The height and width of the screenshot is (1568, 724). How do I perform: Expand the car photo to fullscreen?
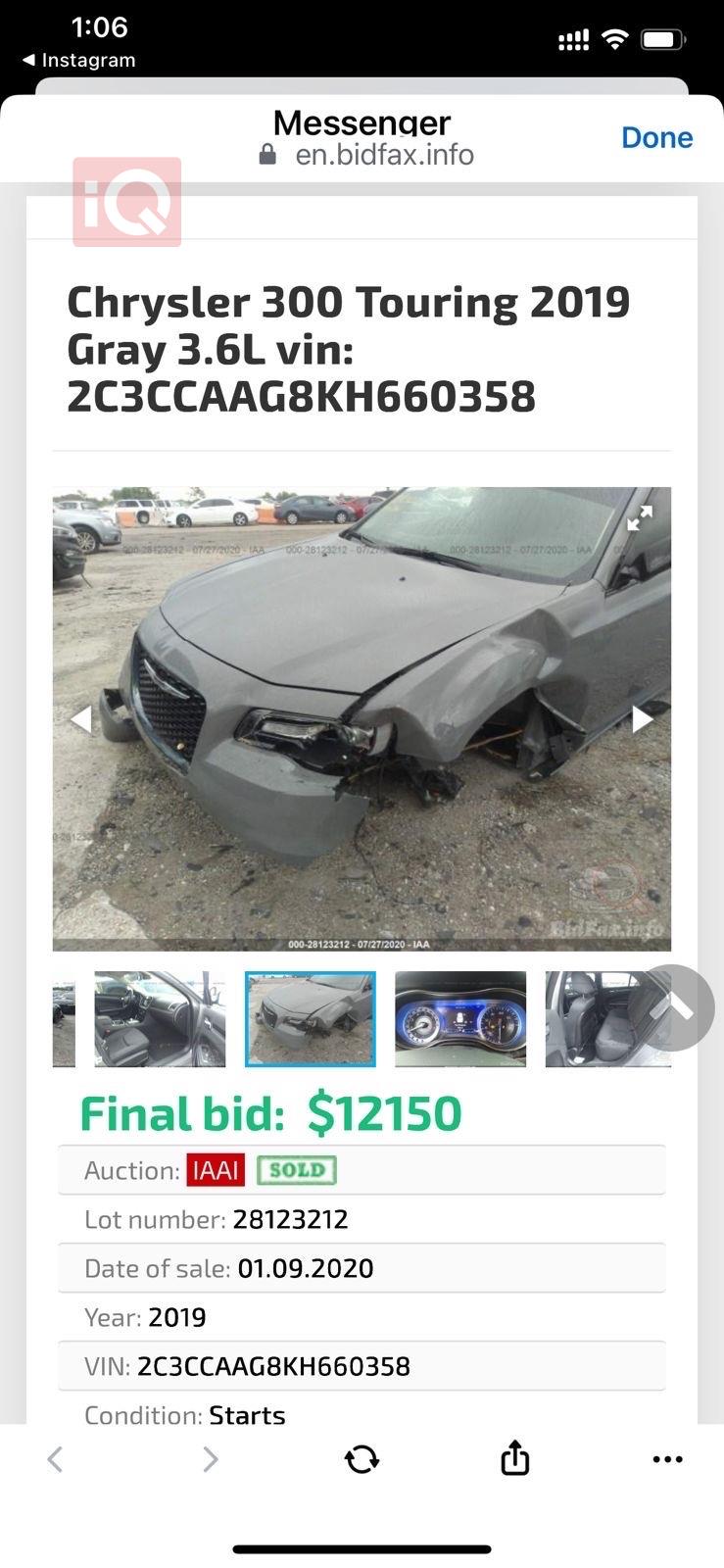pyautogui.click(x=639, y=518)
